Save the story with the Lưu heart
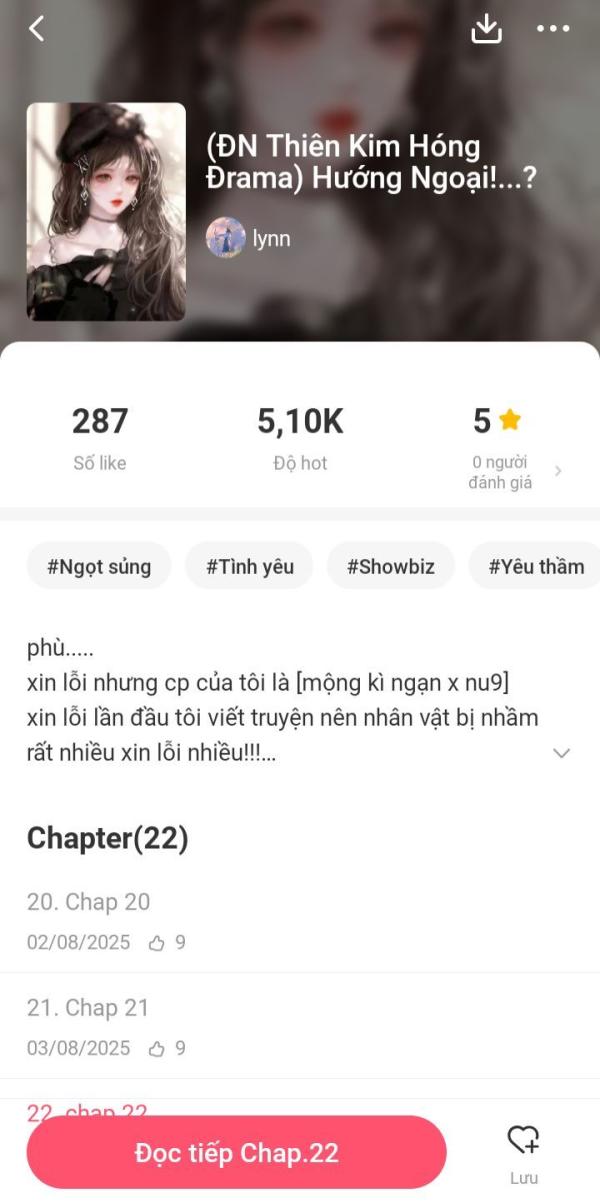The width and height of the screenshot is (600, 1203). coord(524,1155)
